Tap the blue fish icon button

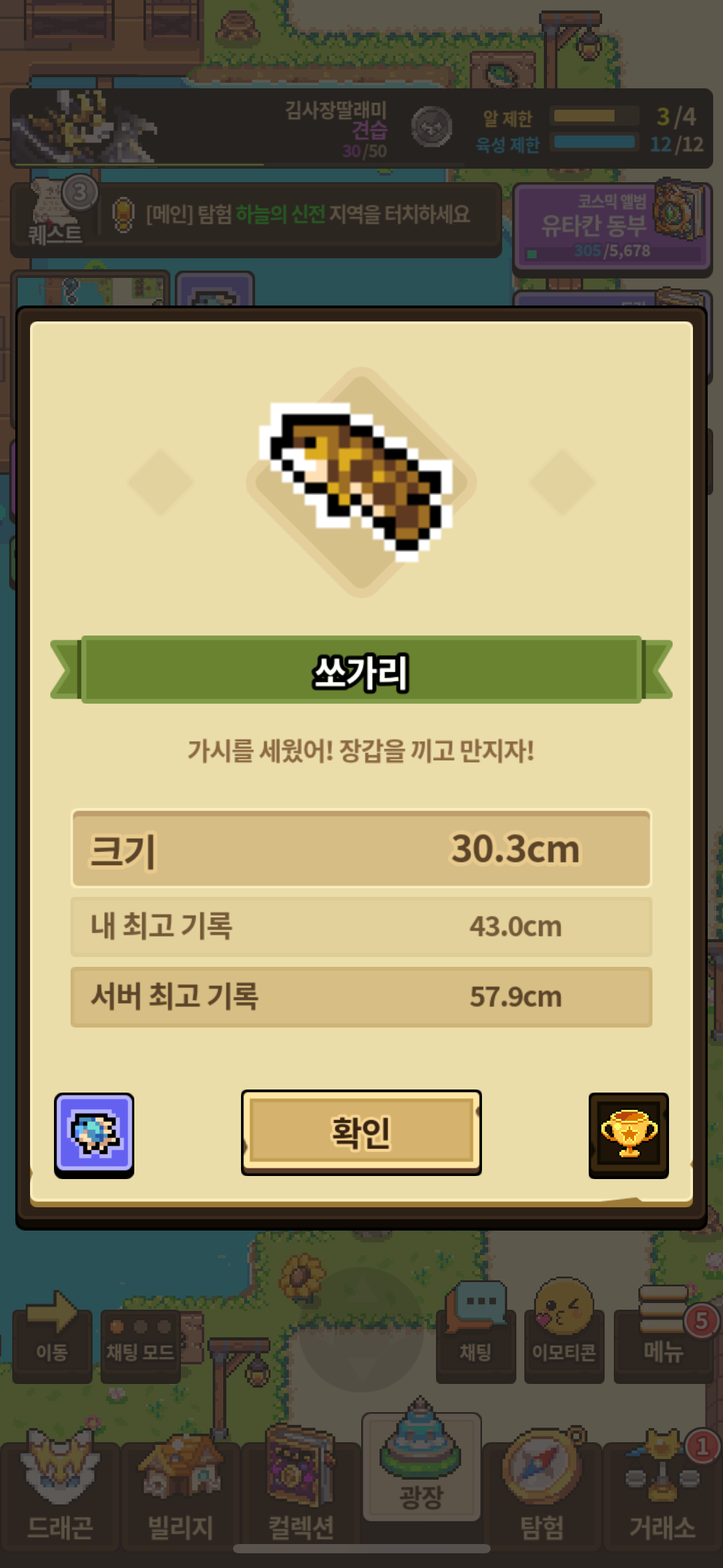click(94, 1135)
